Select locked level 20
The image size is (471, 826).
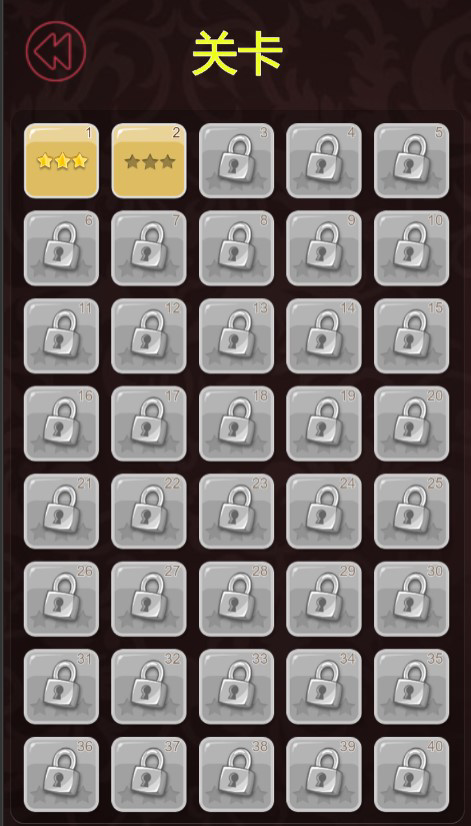coord(411,424)
